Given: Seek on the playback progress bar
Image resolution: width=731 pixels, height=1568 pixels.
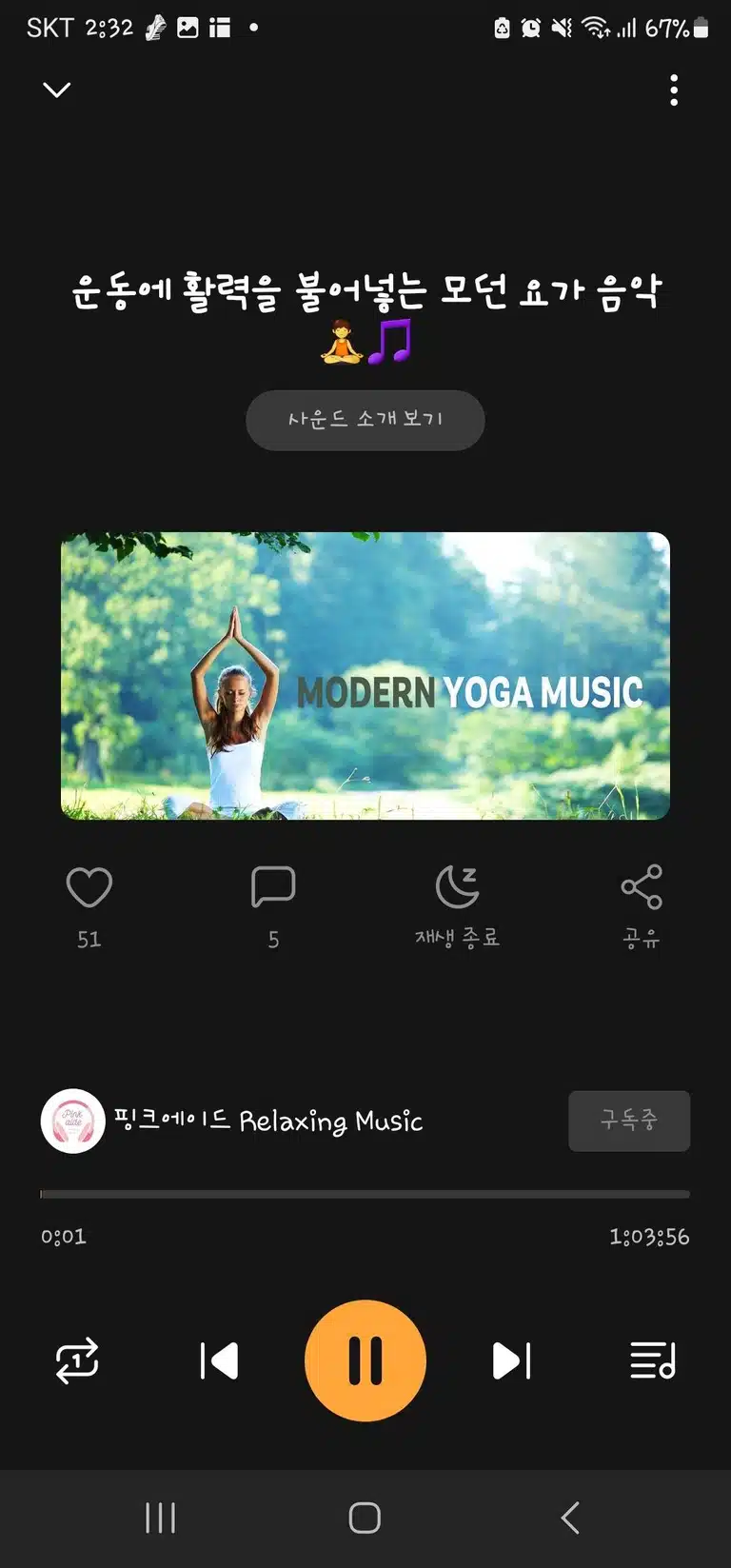Looking at the screenshot, I should tap(365, 1194).
